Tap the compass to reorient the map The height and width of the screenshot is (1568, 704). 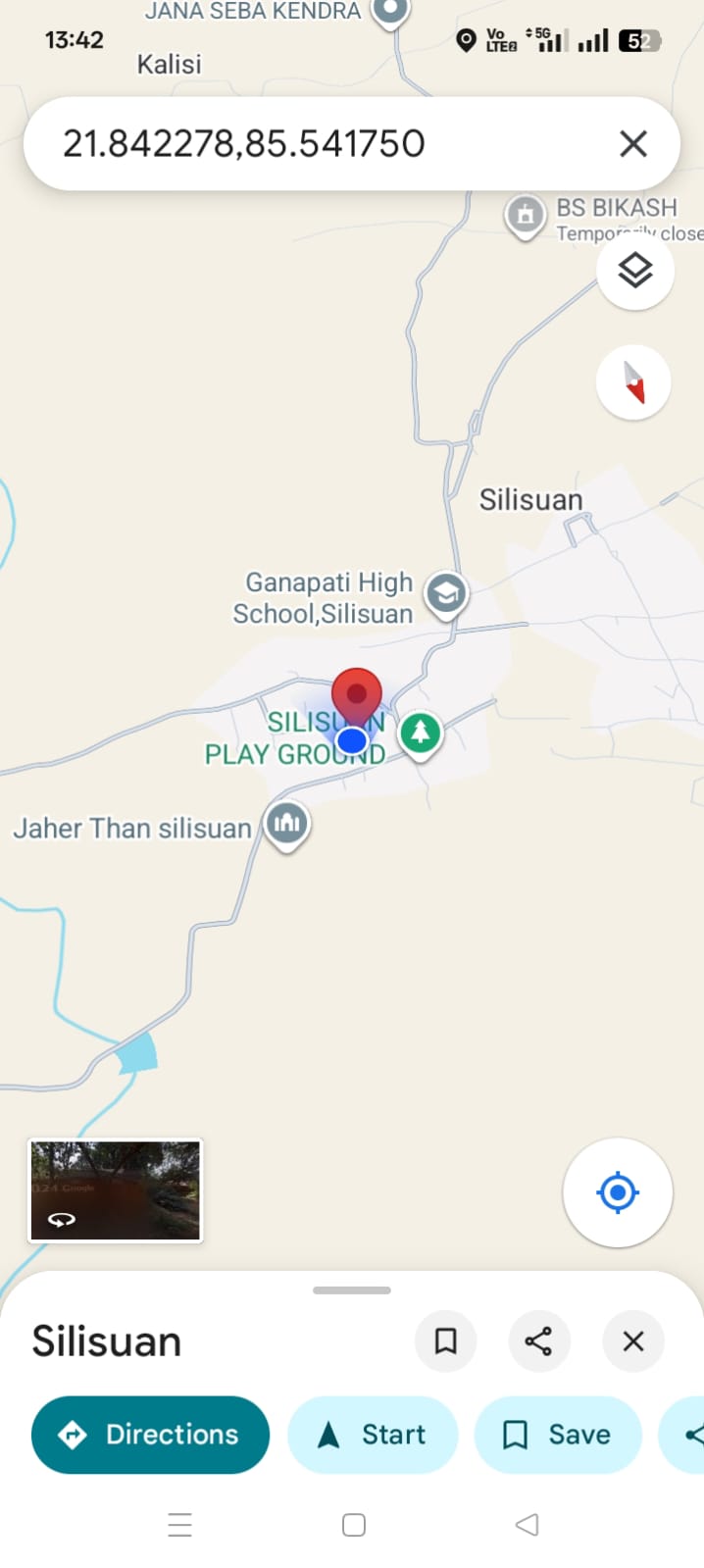[x=633, y=381]
